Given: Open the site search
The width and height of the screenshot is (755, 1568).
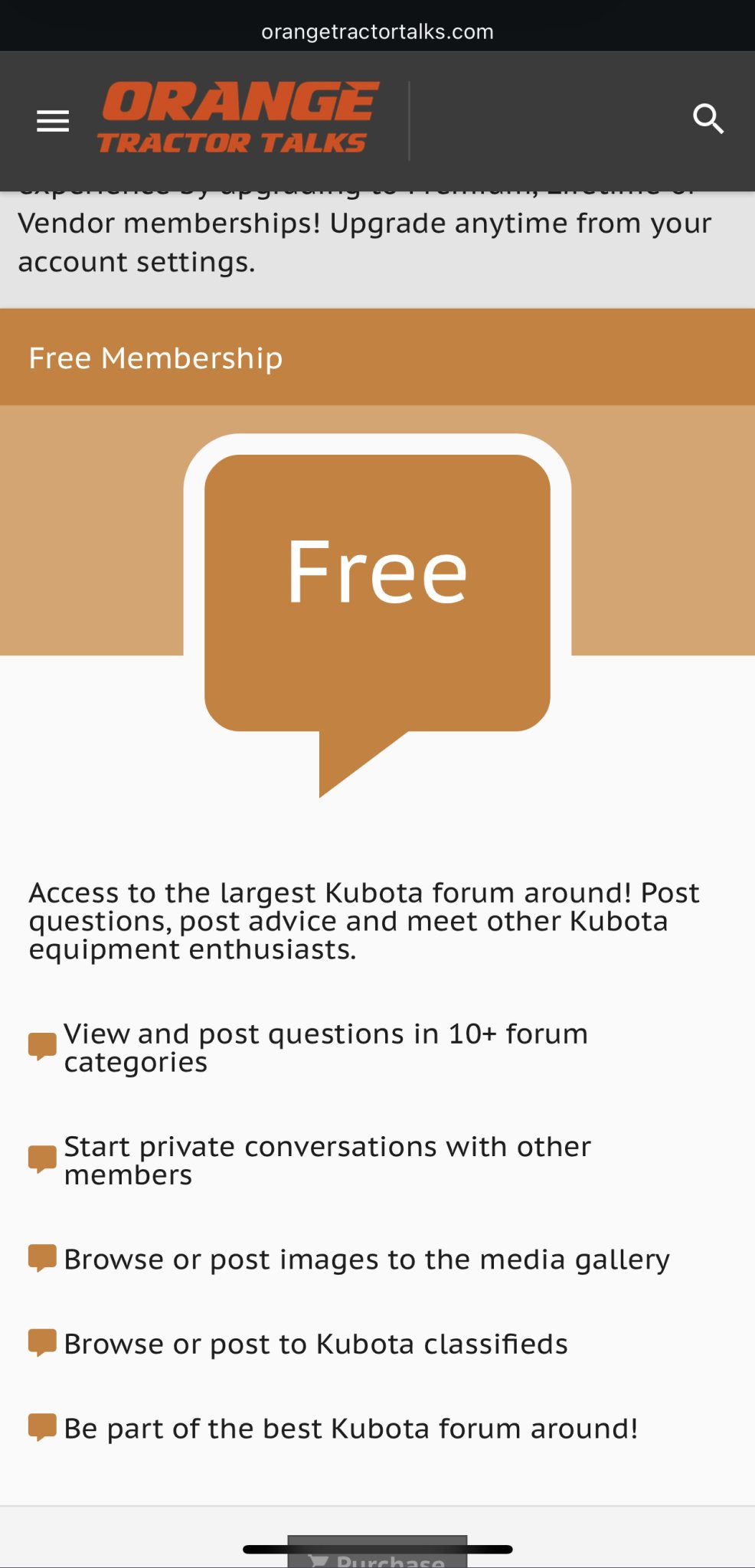Looking at the screenshot, I should click(x=708, y=119).
